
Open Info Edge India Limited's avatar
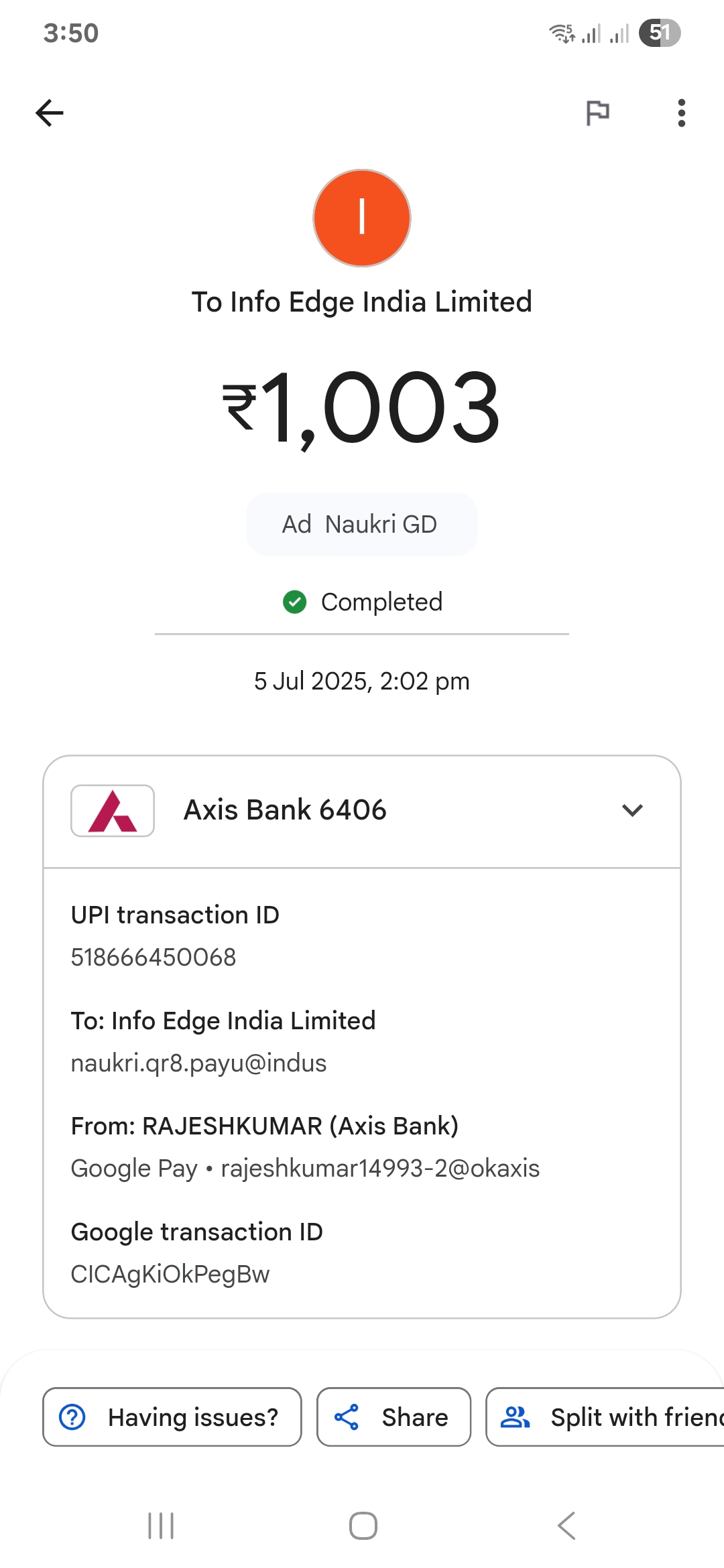tap(362, 218)
